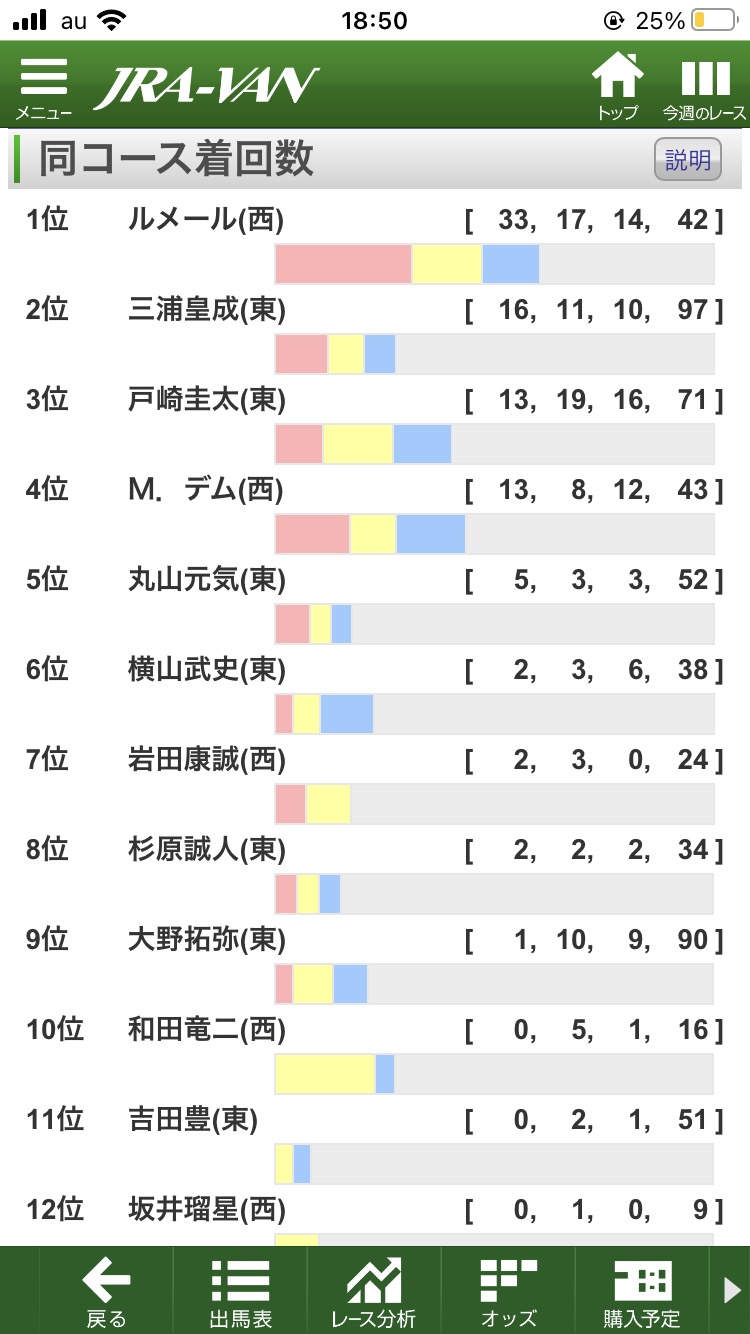Tap the 説明 button
Screen dimensions: 750x1334
point(687,160)
